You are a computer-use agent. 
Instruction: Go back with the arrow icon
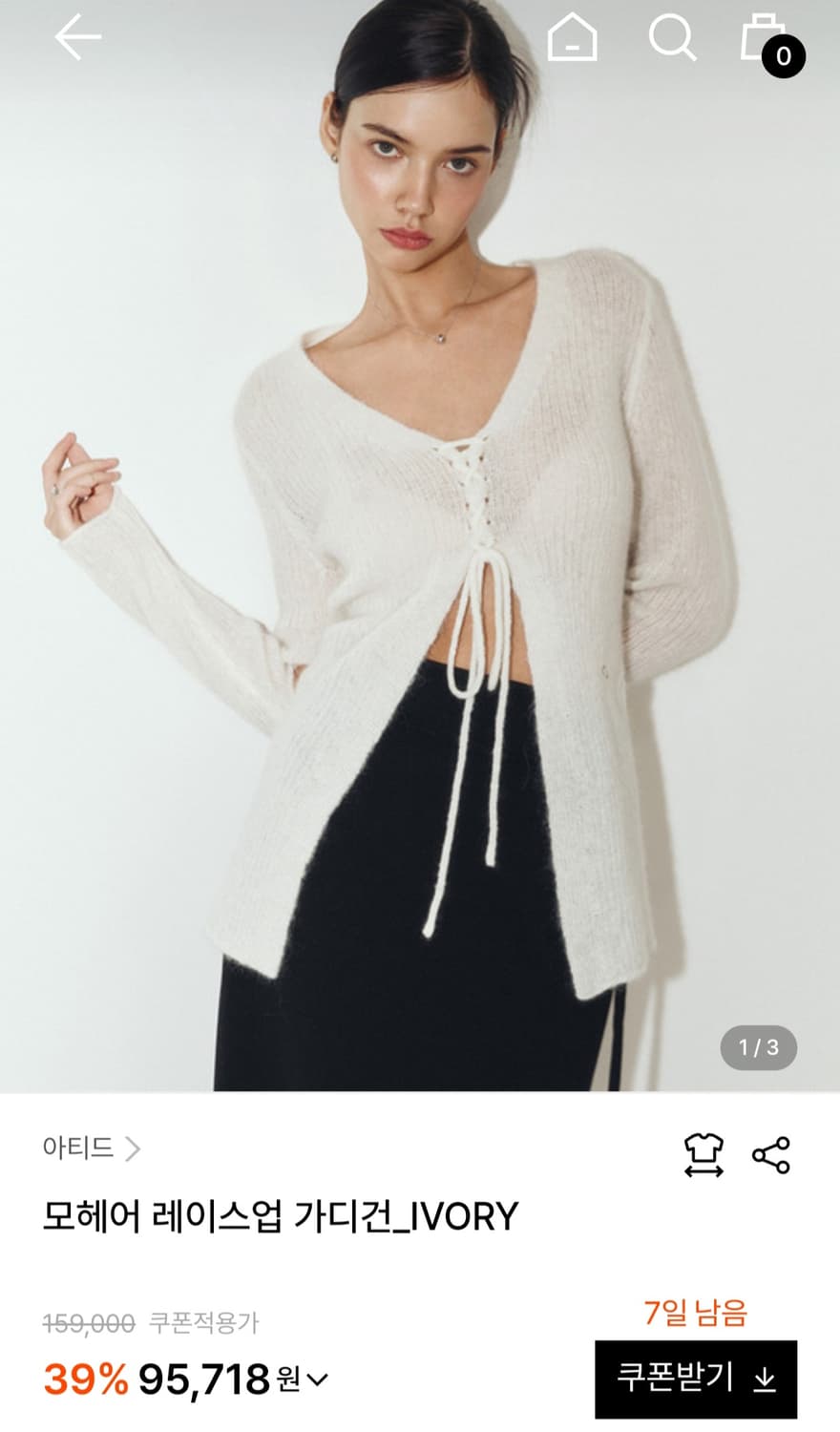point(77,38)
